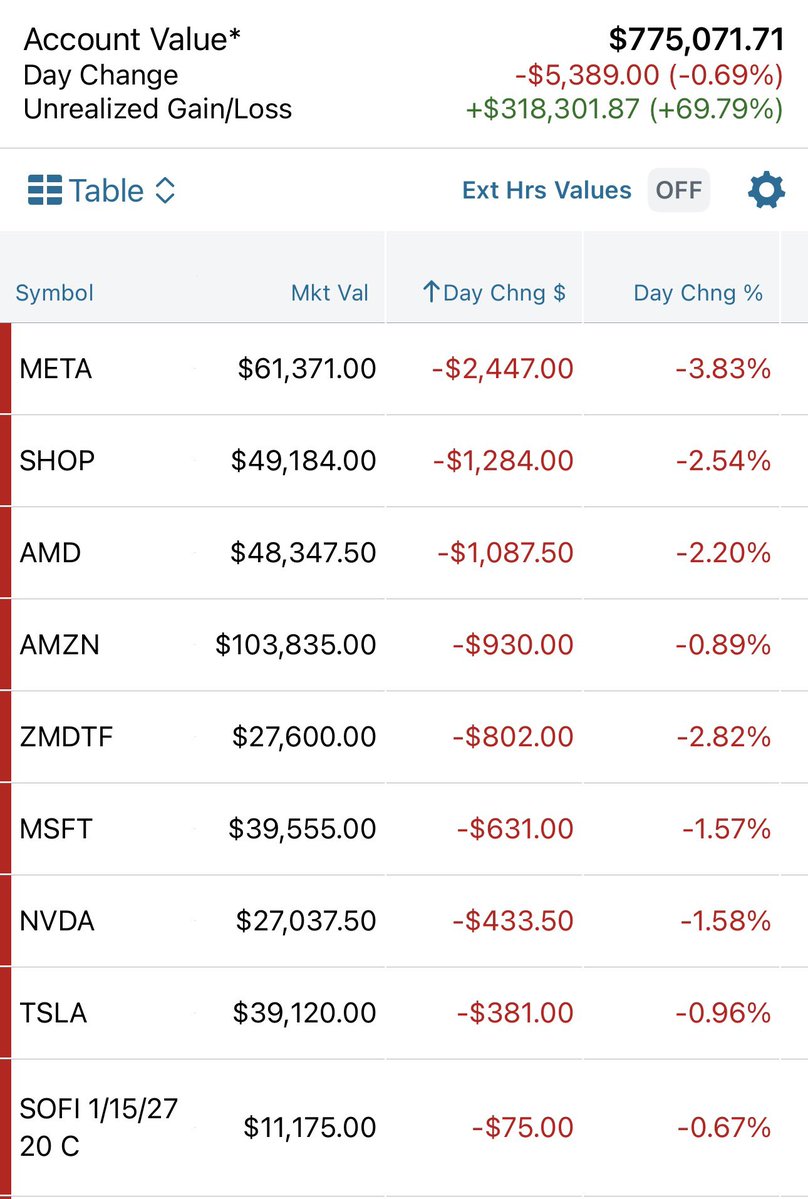Select the NVDA row
Viewport: 808px width, 1199px height.
tap(57, 921)
